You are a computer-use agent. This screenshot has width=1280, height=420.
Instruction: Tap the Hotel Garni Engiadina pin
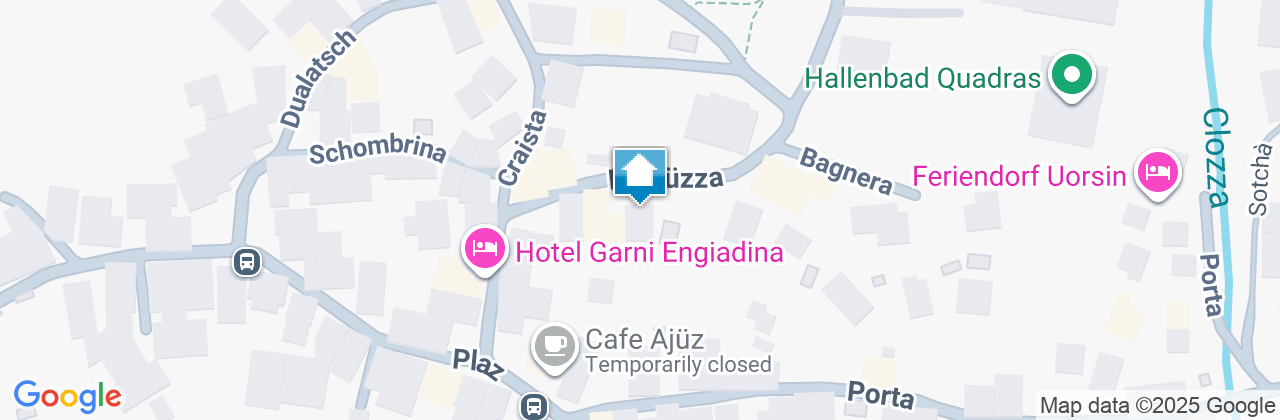click(485, 247)
